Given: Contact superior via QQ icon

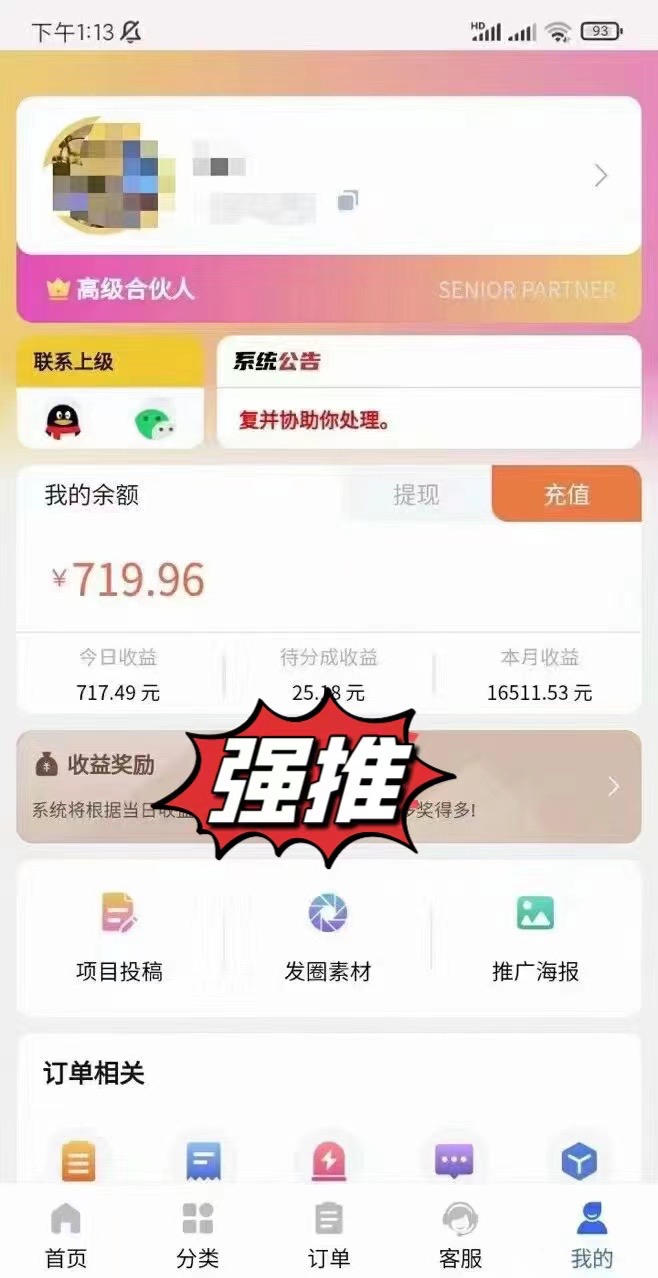Looking at the screenshot, I should point(62,421).
